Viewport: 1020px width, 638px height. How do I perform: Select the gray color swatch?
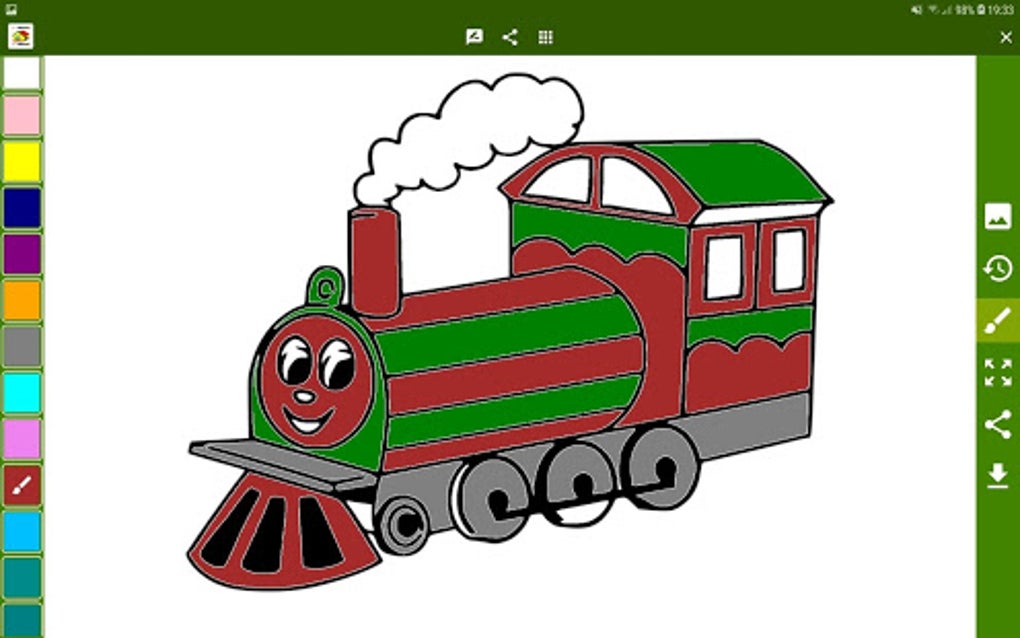pos(22,346)
